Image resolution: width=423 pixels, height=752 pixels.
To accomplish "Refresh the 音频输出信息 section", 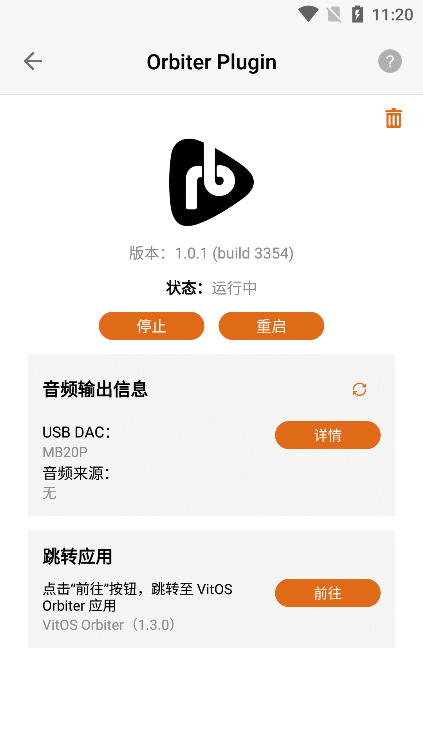I will (359, 389).
